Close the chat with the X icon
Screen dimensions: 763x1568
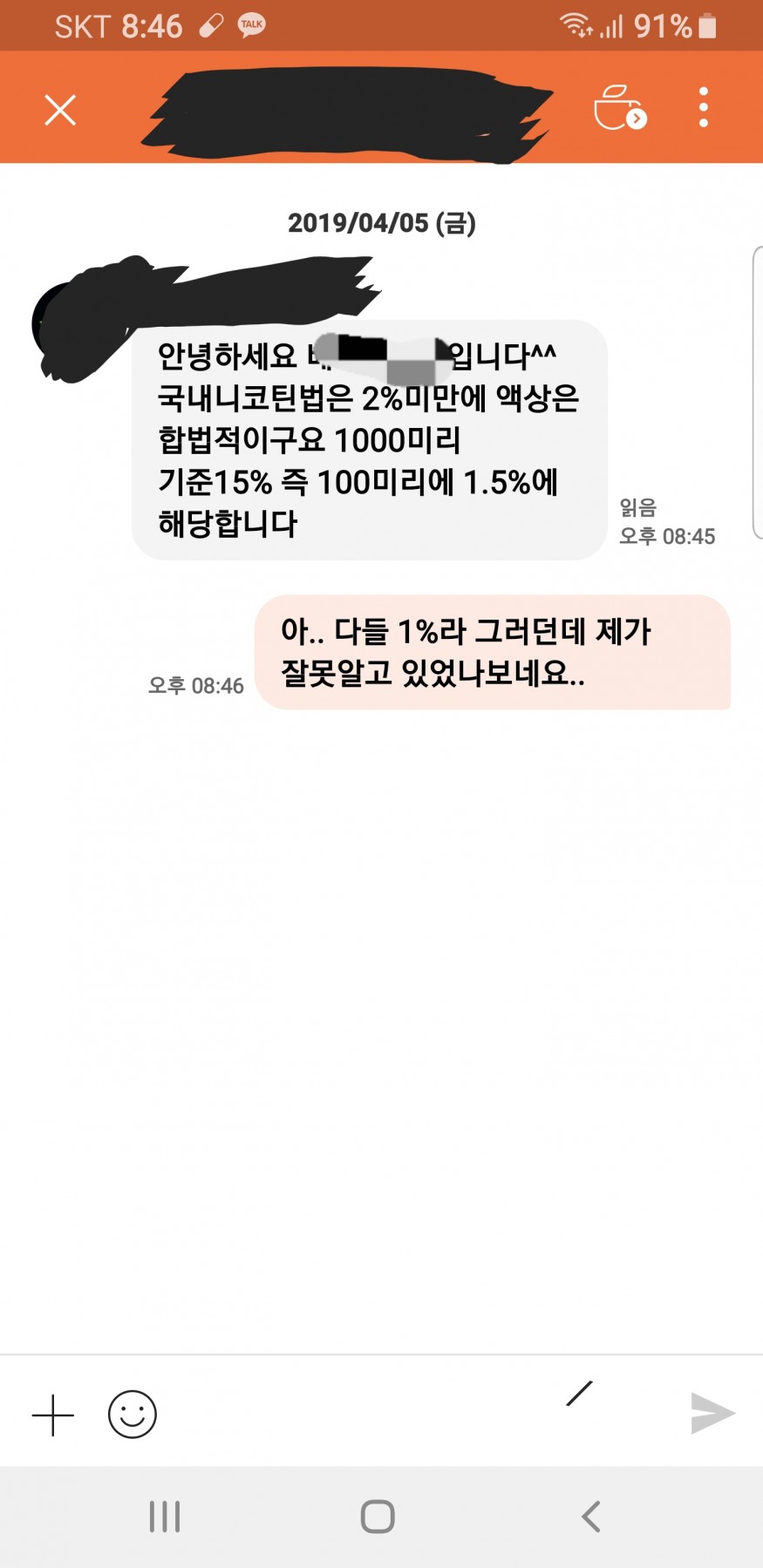60,110
